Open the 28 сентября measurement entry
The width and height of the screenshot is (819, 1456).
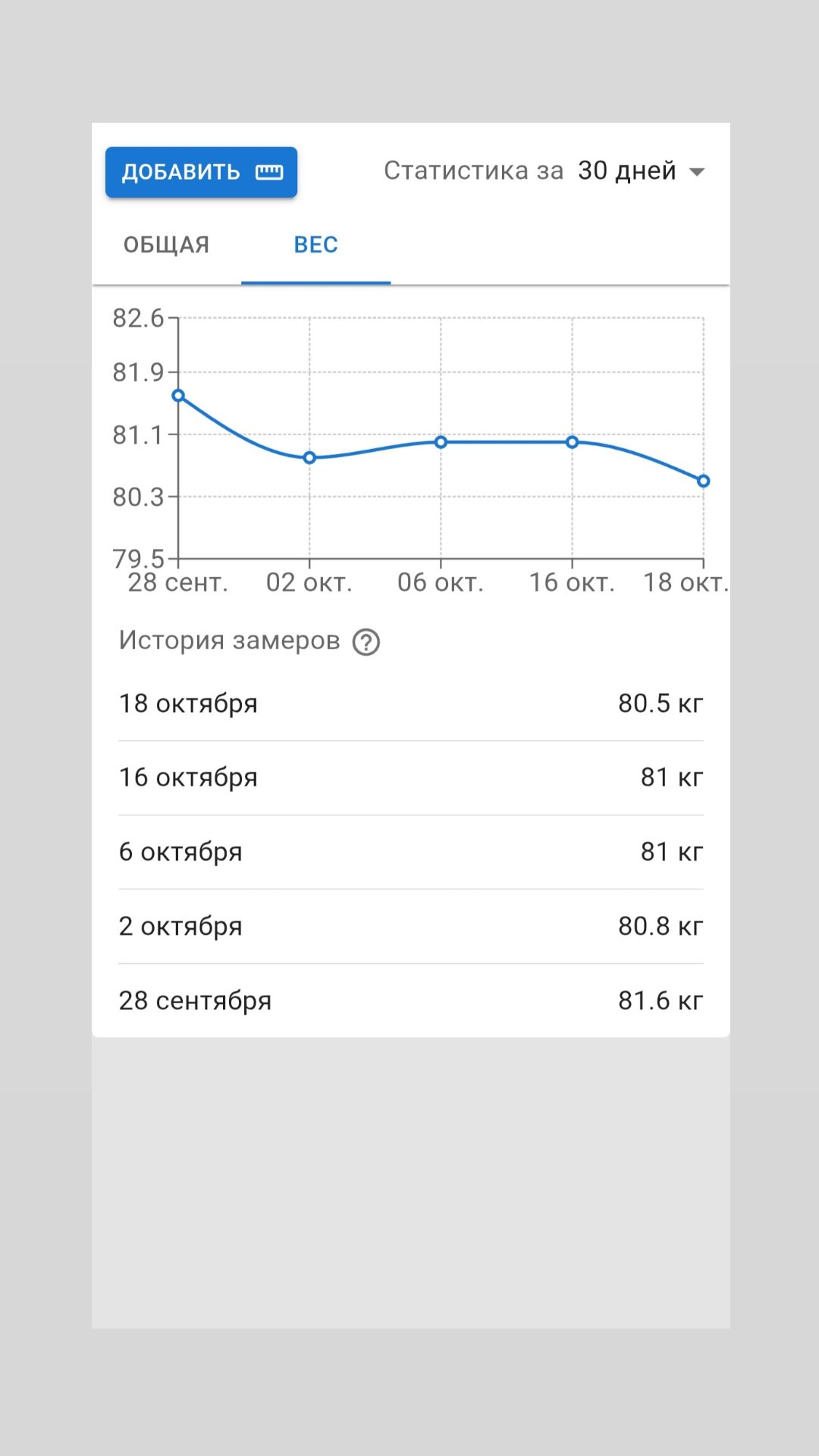click(x=410, y=1001)
